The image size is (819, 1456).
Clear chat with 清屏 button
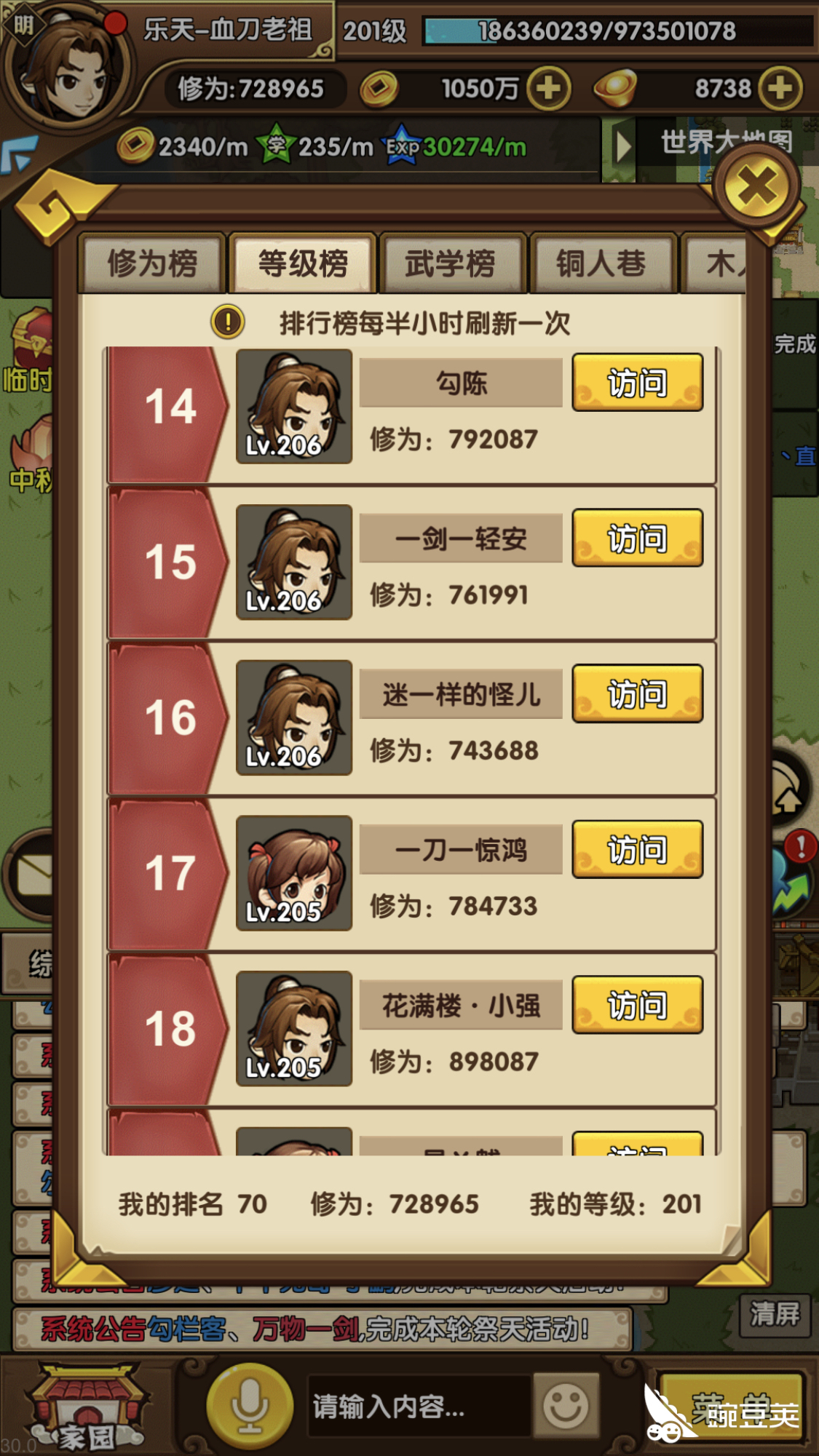[x=775, y=1314]
